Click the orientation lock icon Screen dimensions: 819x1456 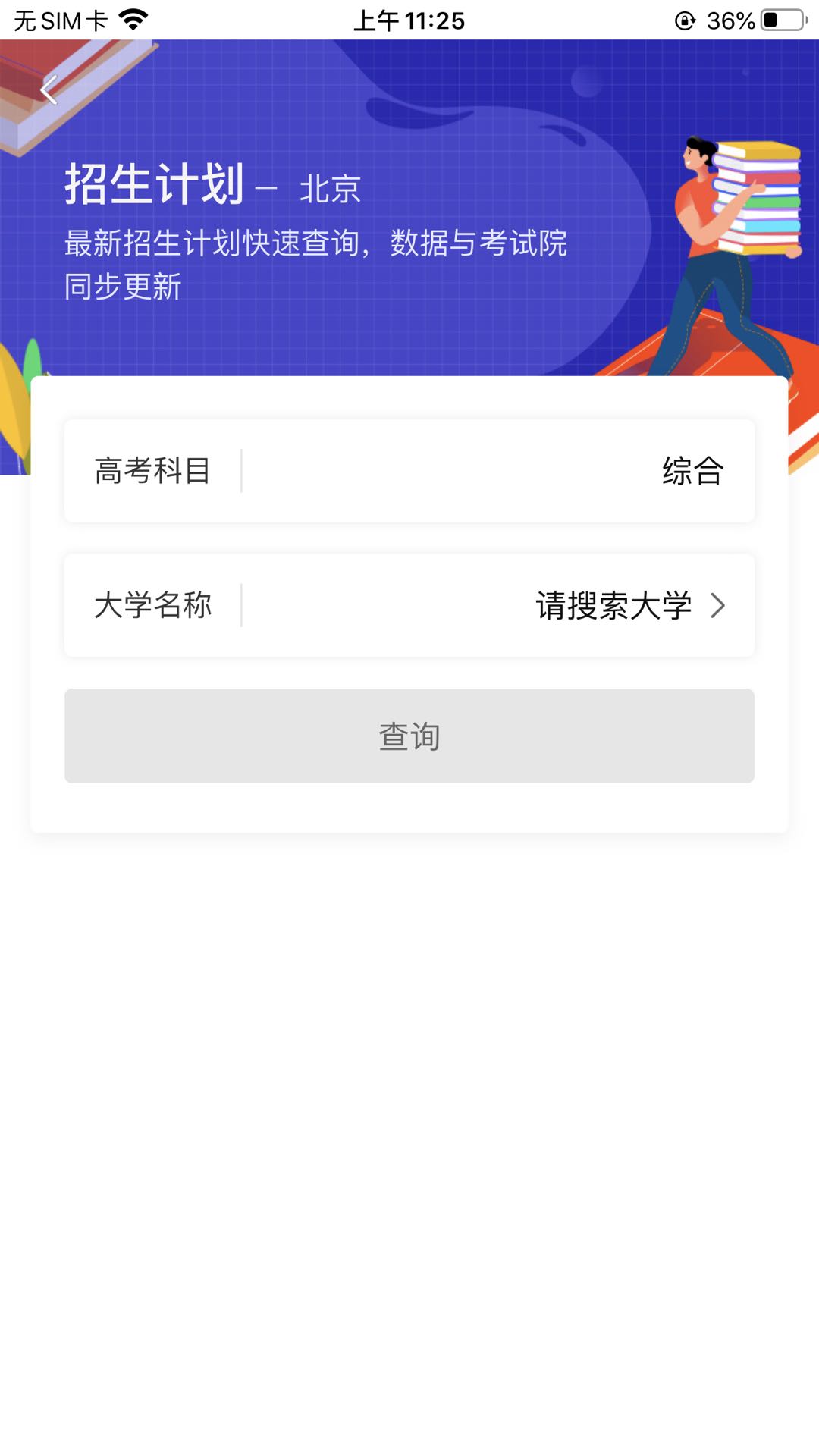685,20
